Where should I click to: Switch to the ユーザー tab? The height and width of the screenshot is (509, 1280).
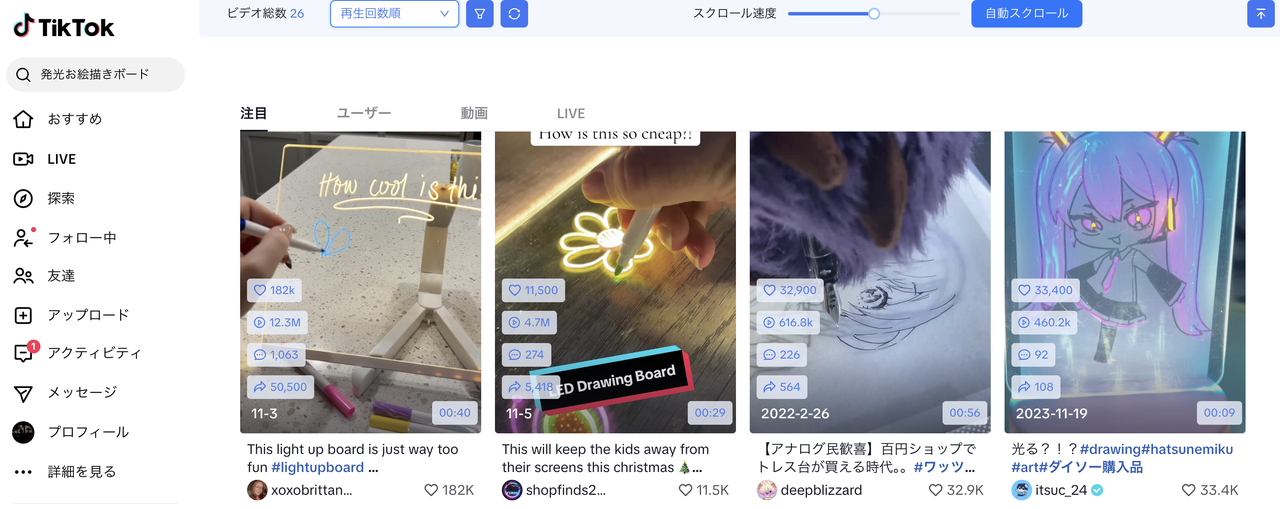(x=364, y=114)
